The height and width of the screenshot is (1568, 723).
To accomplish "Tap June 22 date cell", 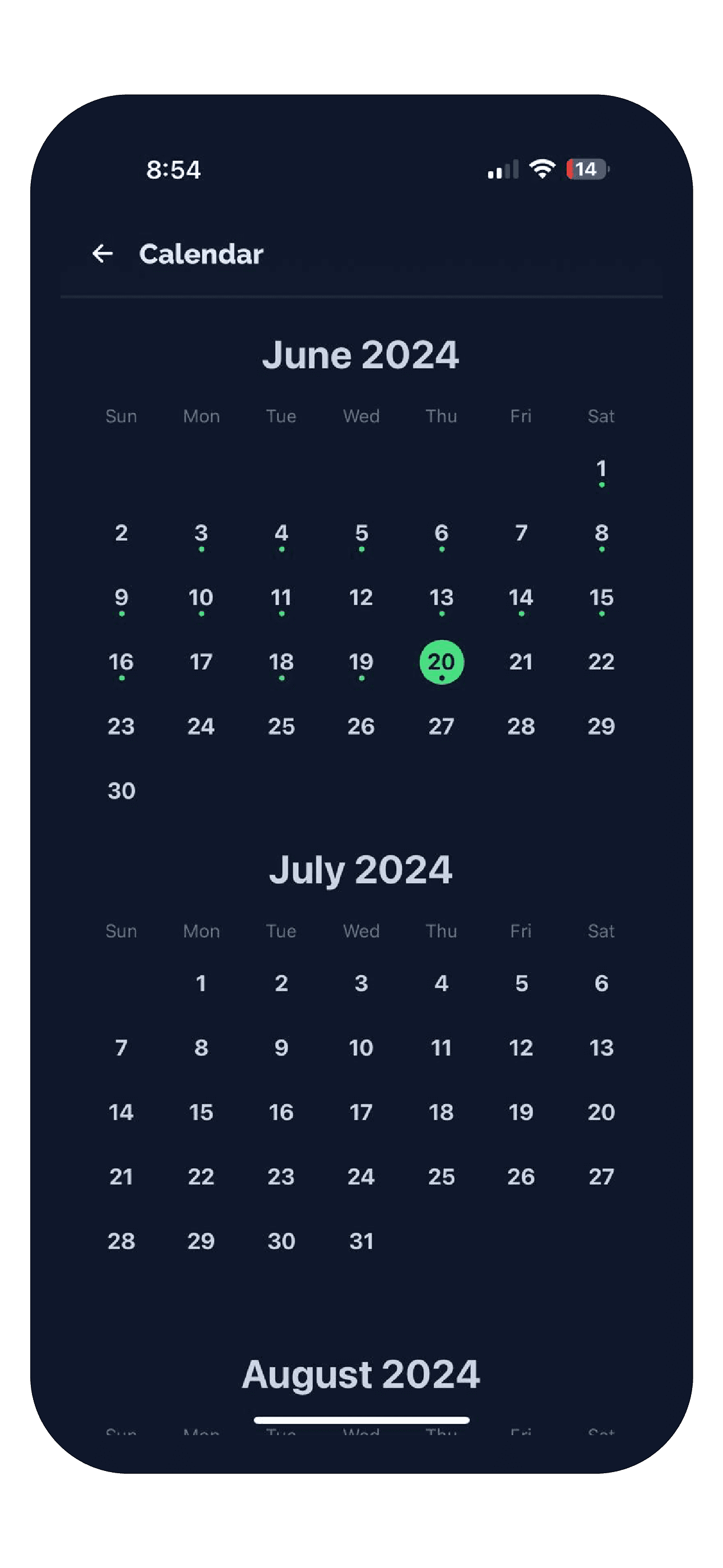I will (x=601, y=662).
